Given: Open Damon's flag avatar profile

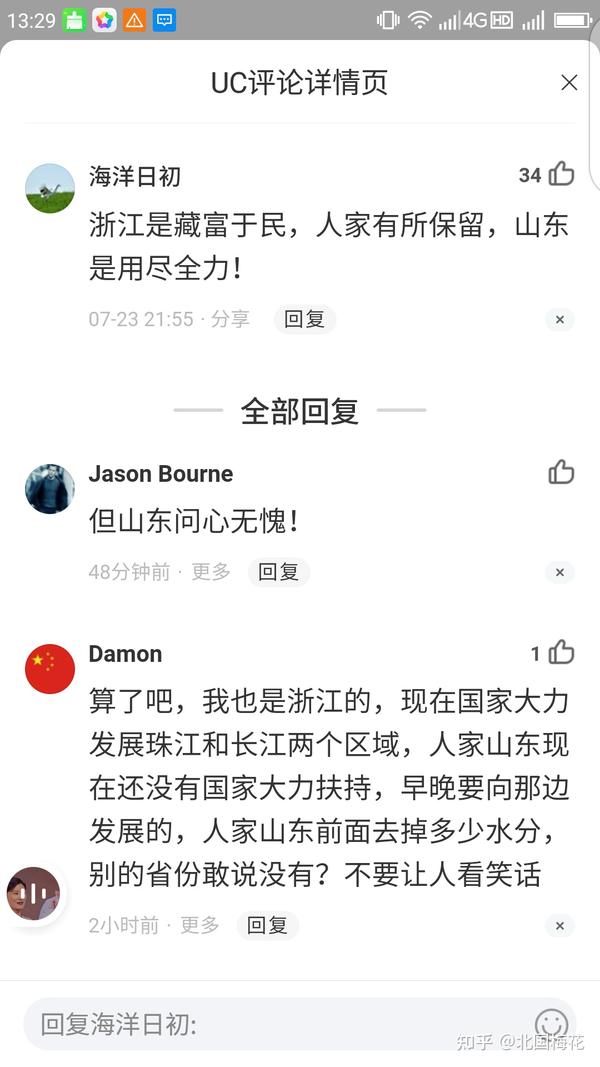Looking at the screenshot, I should (x=50, y=669).
